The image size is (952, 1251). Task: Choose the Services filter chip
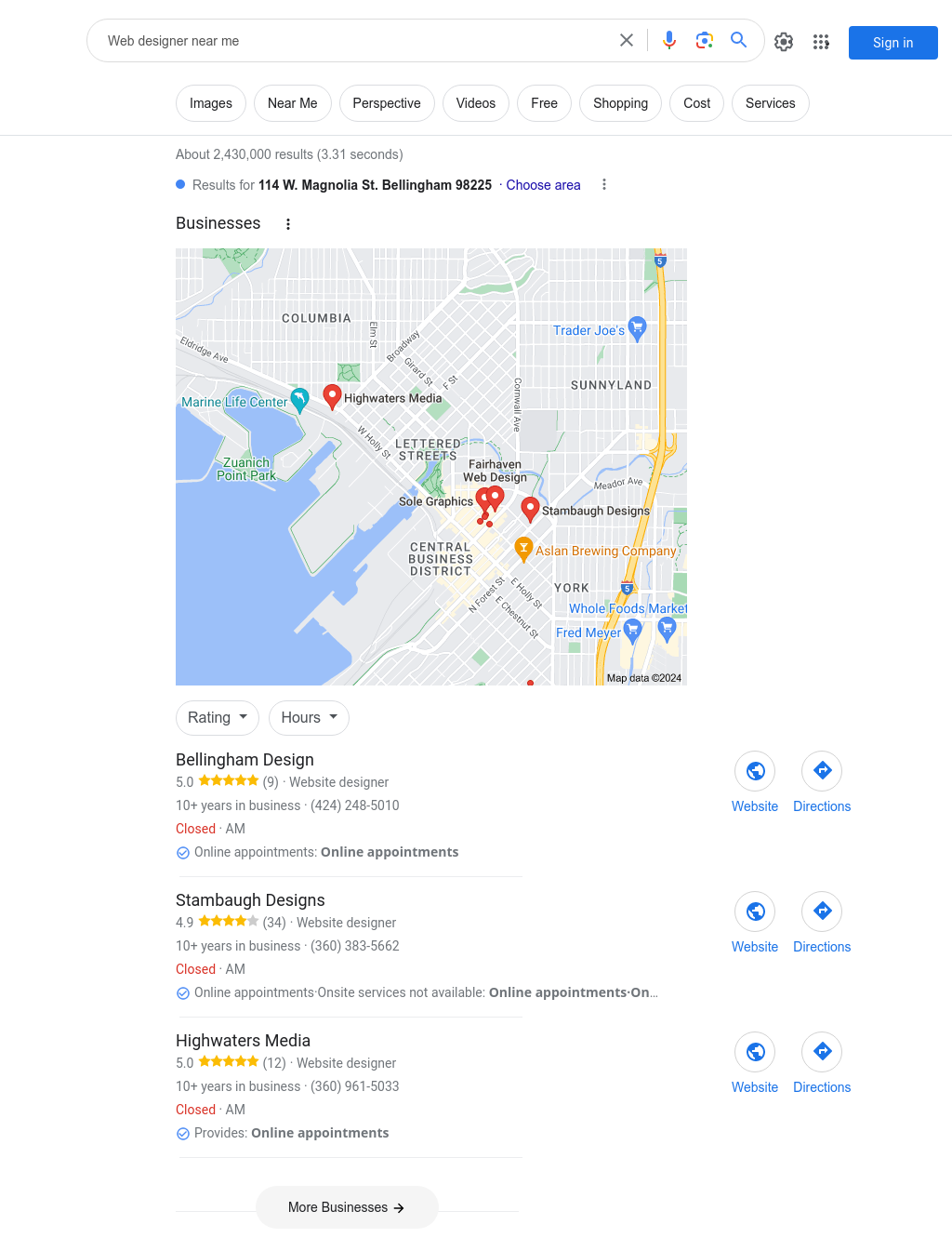click(770, 103)
